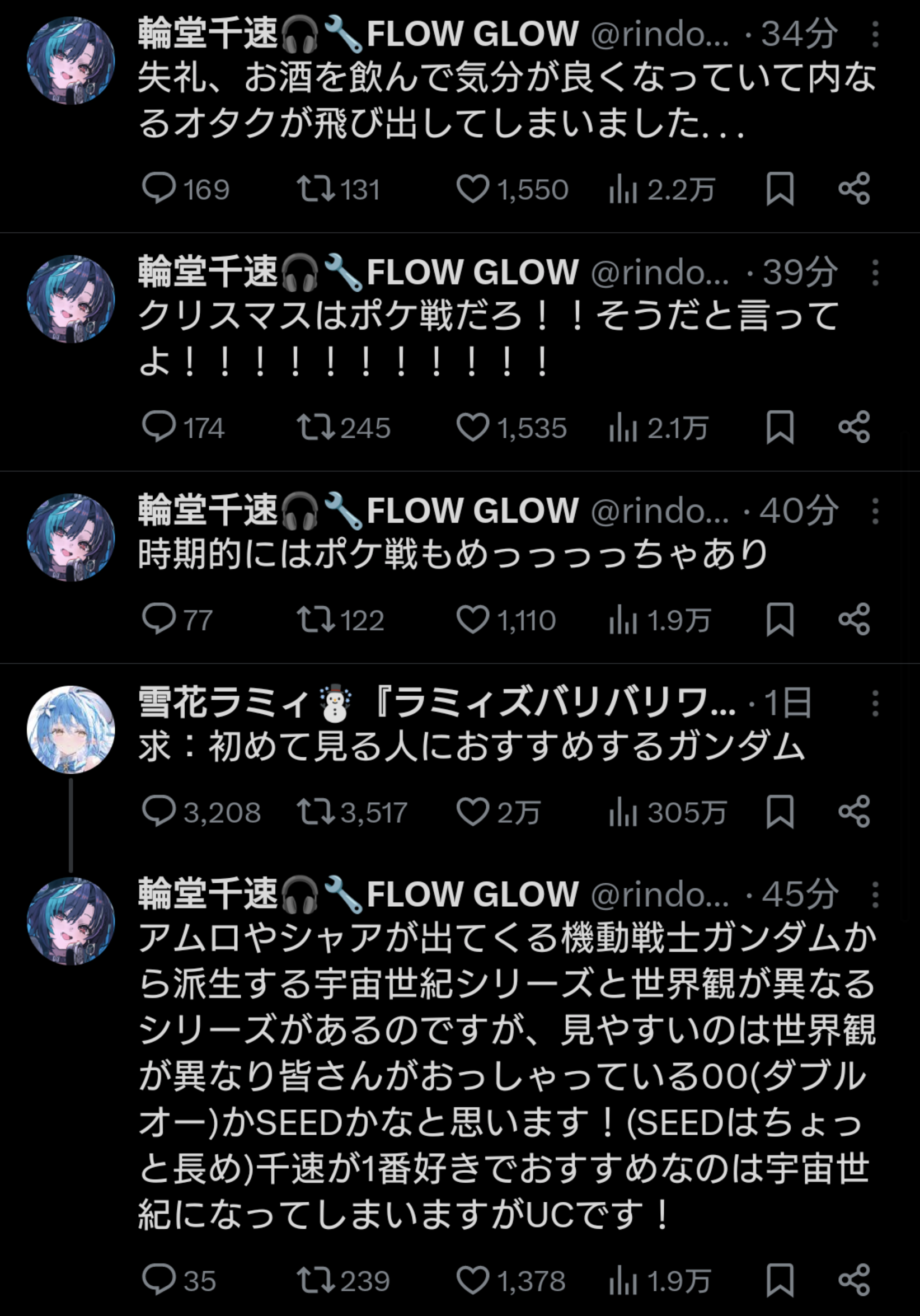The height and width of the screenshot is (1316, 920).
Task: Open overflow menu on the 34分 tweet
Action: click(875, 34)
